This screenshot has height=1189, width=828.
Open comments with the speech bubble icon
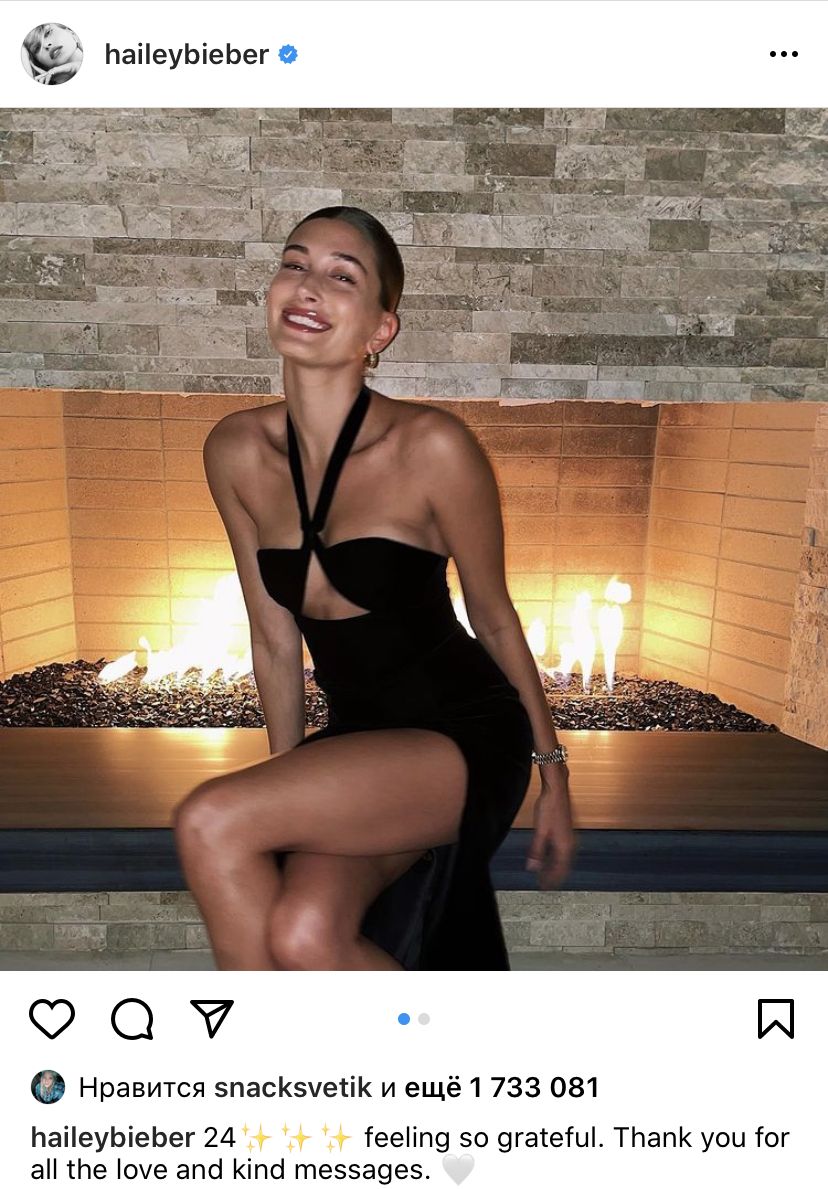coord(132,1019)
